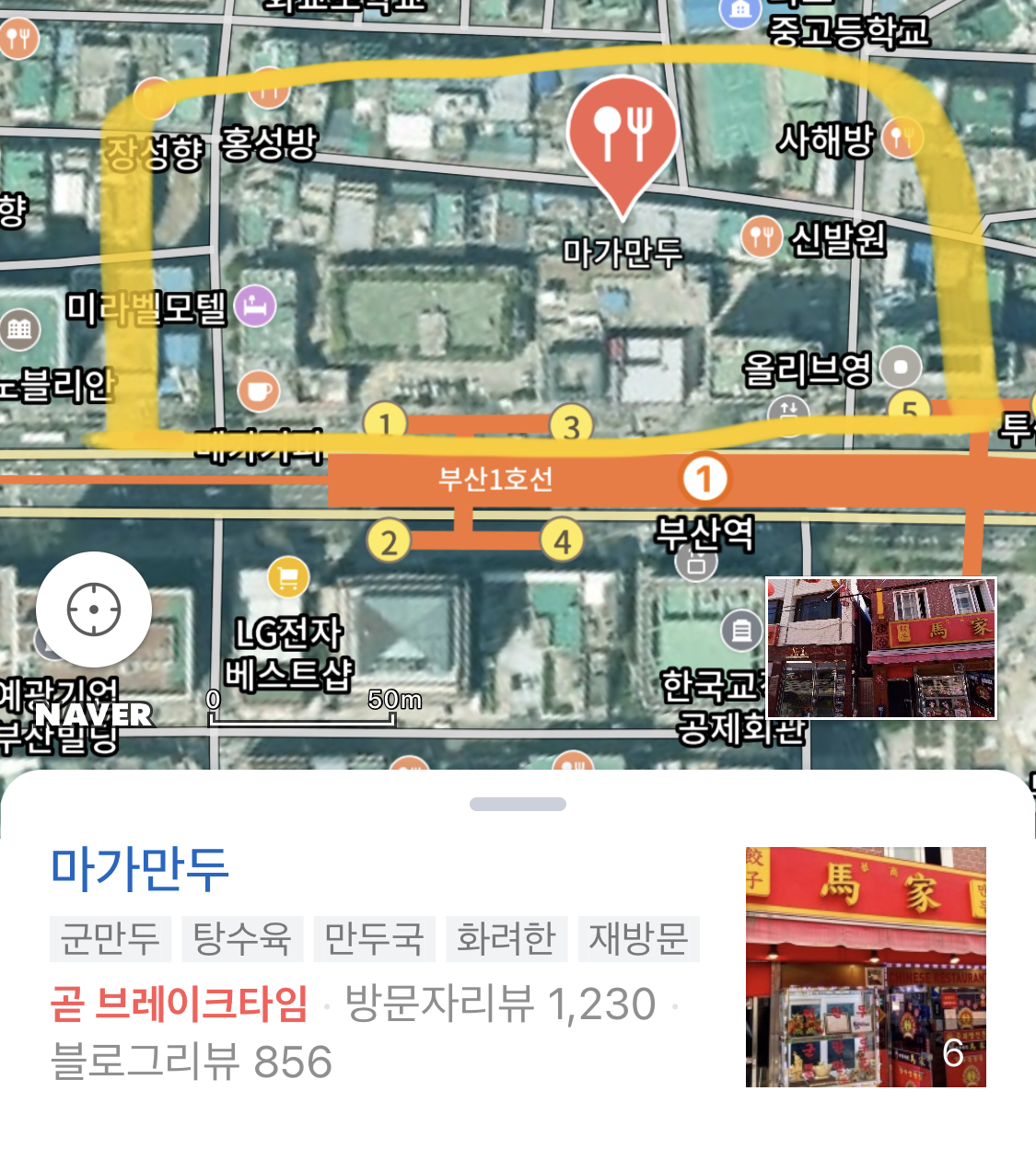Tap the 탕수육 keyword chip
The width and height of the screenshot is (1036, 1149).
242,939
